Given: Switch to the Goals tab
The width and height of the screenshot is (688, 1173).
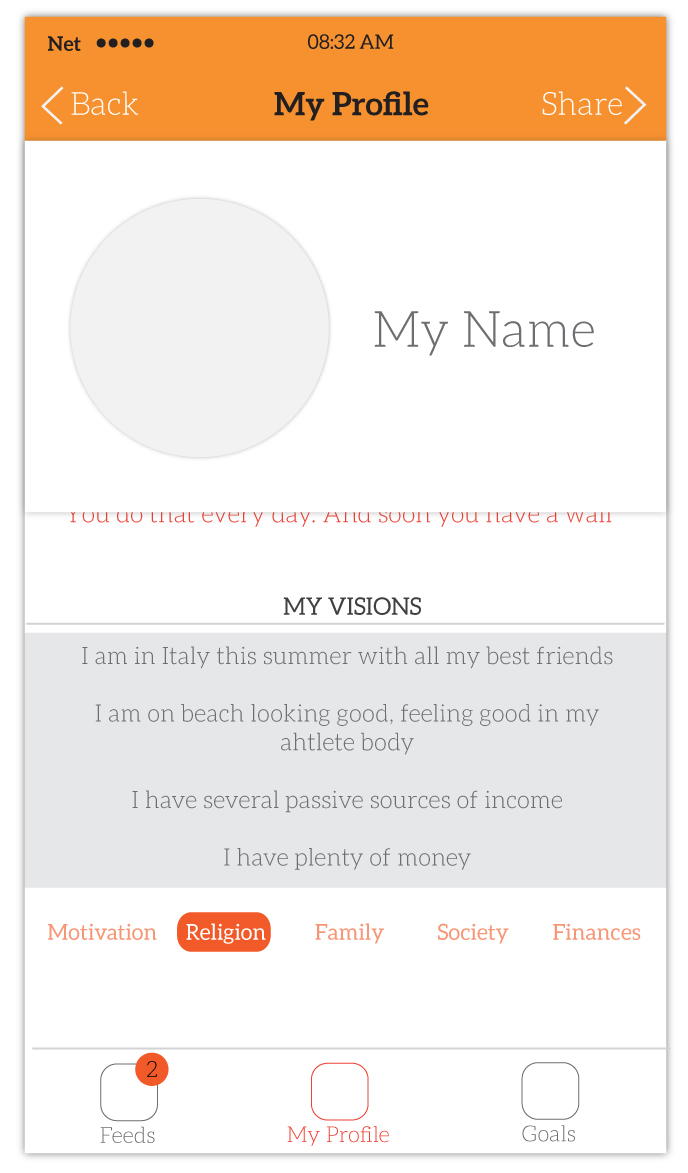Looking at the screenshot, I should click(x=549, y=1101).
